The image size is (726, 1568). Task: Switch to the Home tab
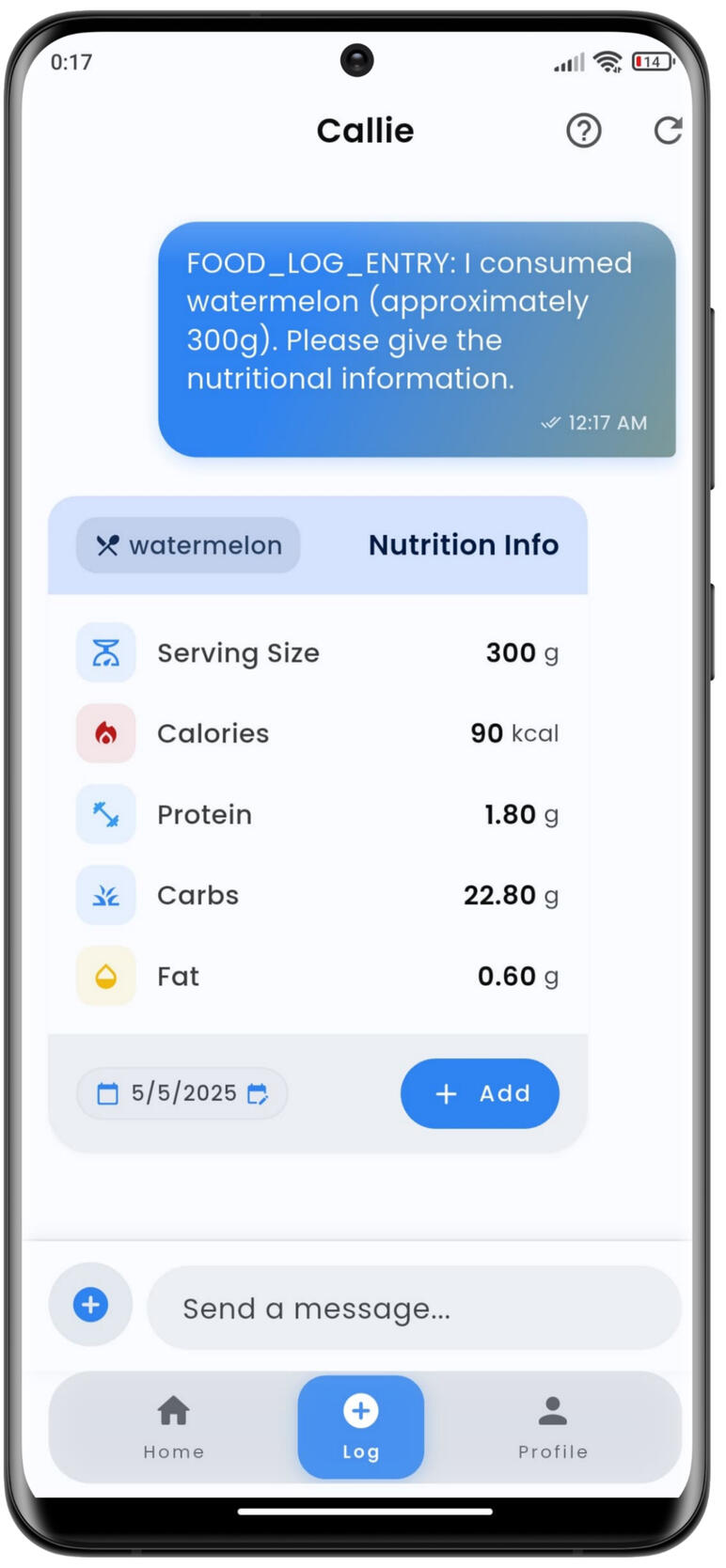[x=174, y=1427]
